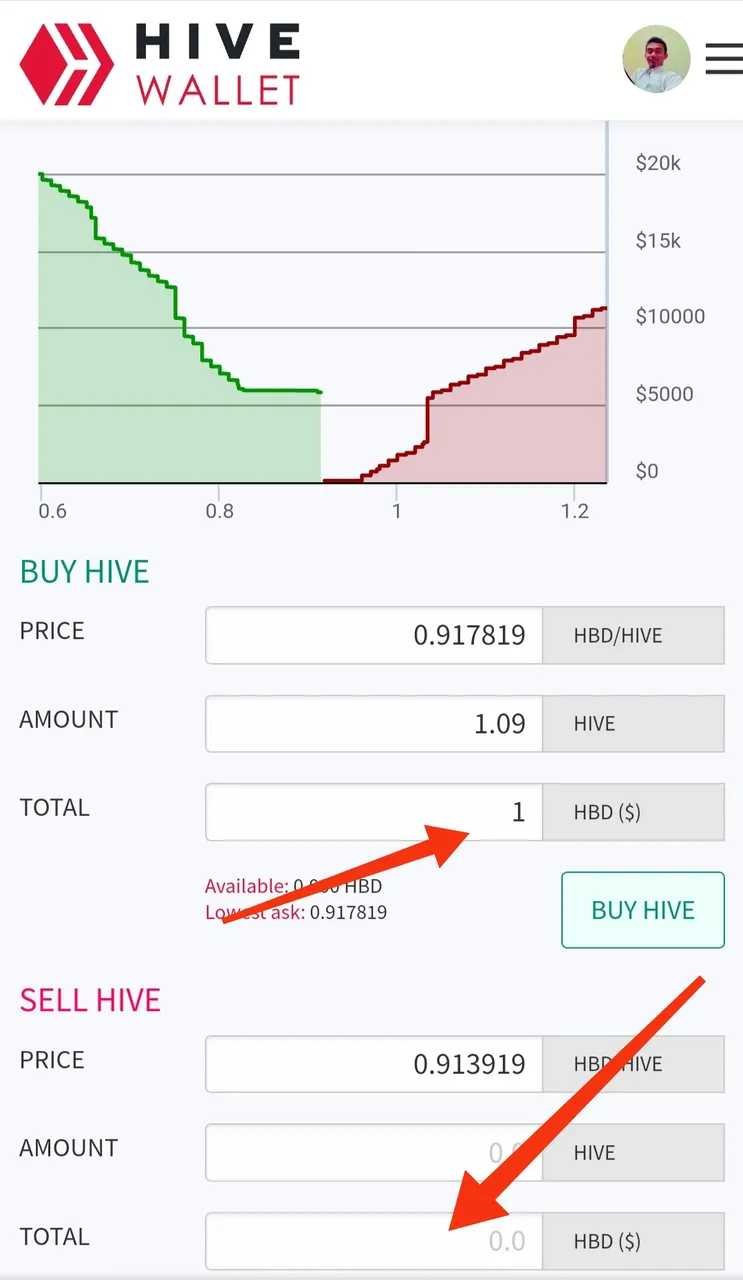Edit the Buy Hive total field
The image size is (743, 1280).
[374, 812]
